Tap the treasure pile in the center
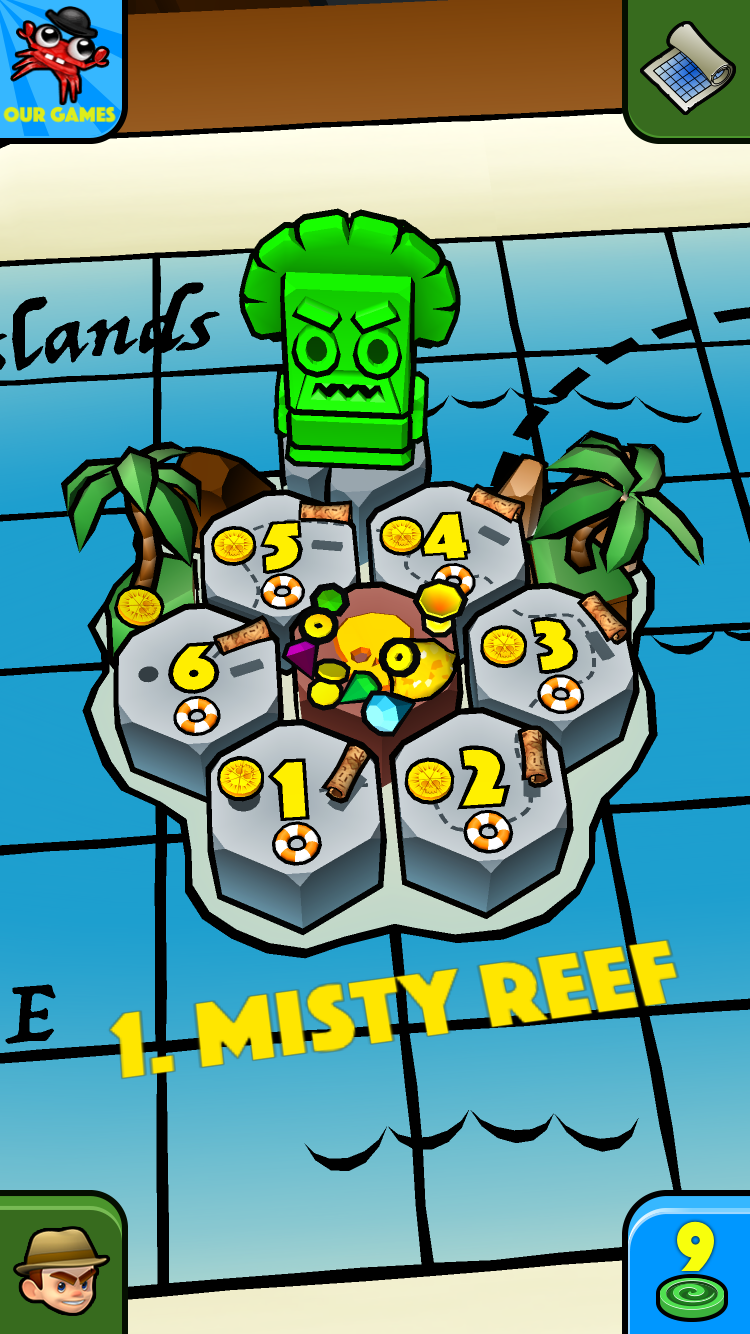Screen dimensions: 750x1334 [x=375, y=660]
